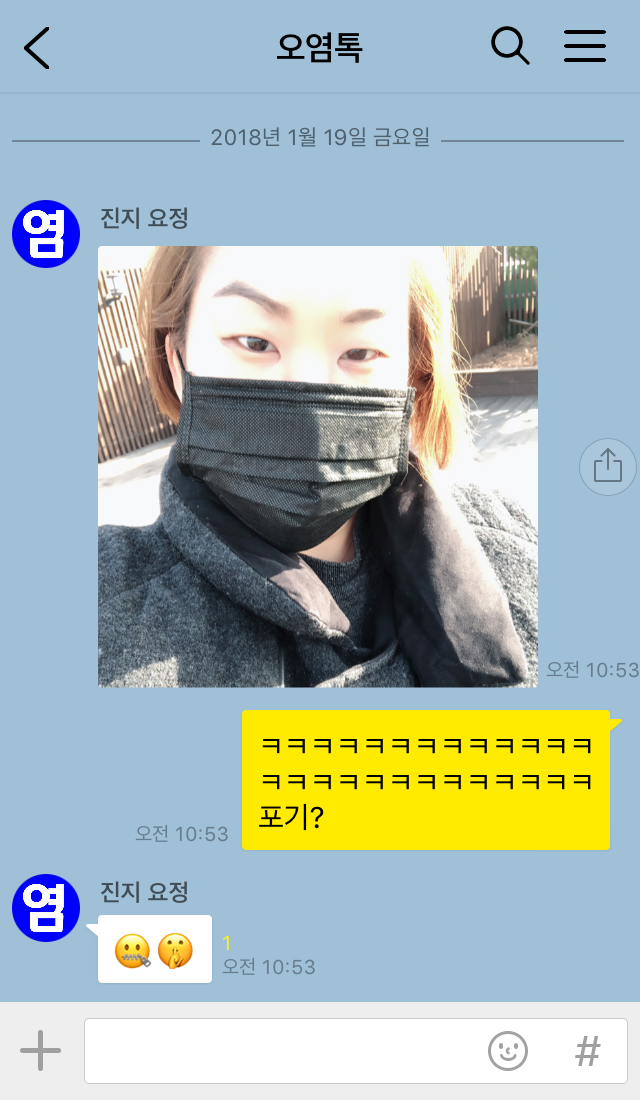Open the hashtag search button
The width and height of the screenshot is (640, 1100).
(x=588, y=1050)
